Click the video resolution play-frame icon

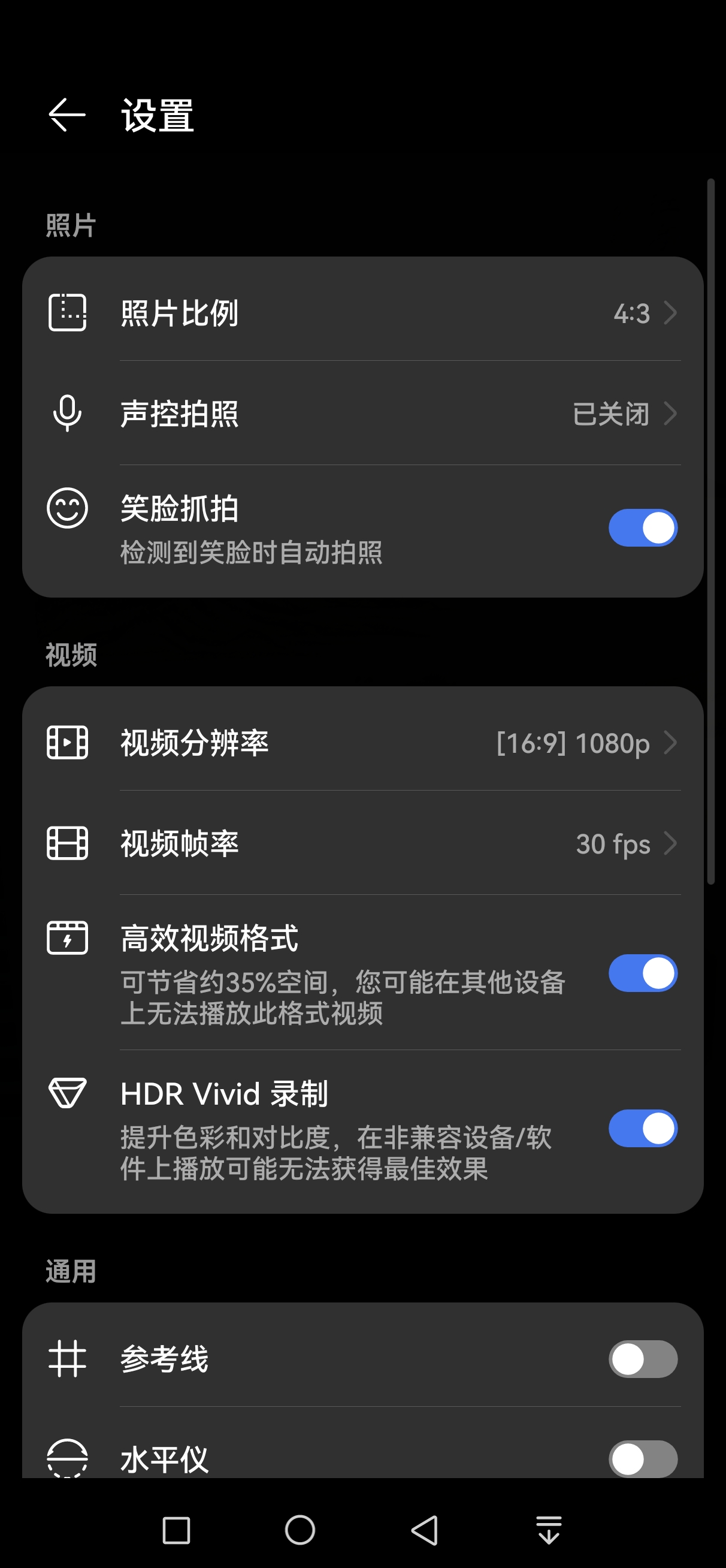(67, 743)
